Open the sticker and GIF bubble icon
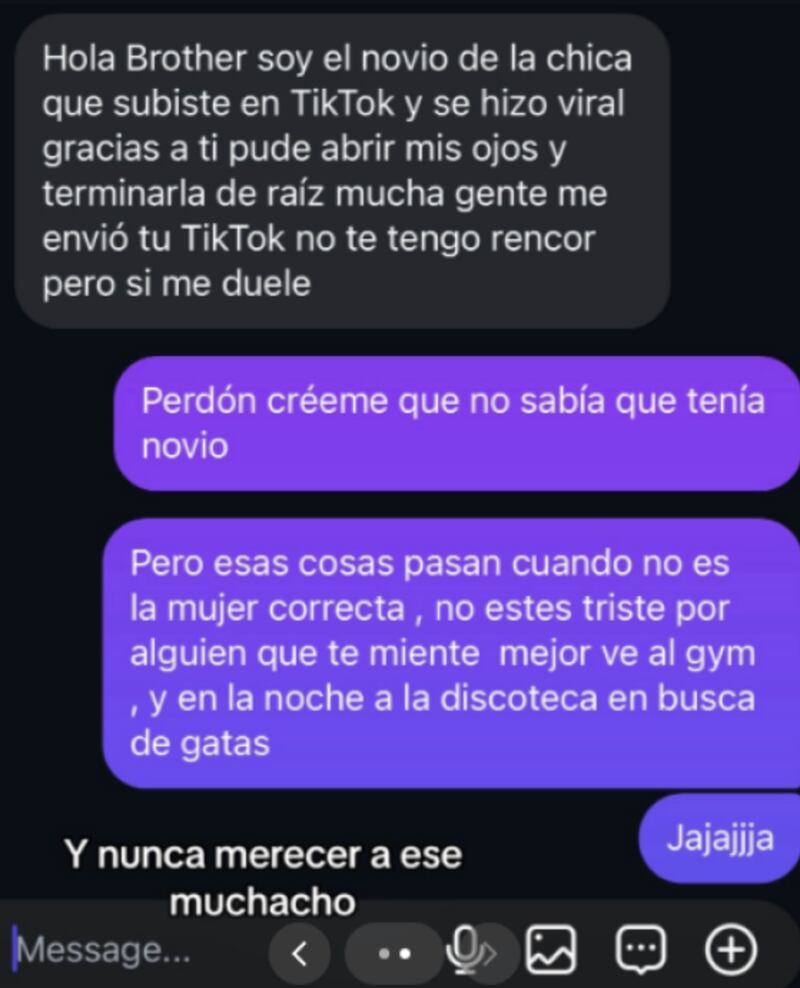Image resolution: width=800 pixels, height=988 pixels. coord(640,949)
